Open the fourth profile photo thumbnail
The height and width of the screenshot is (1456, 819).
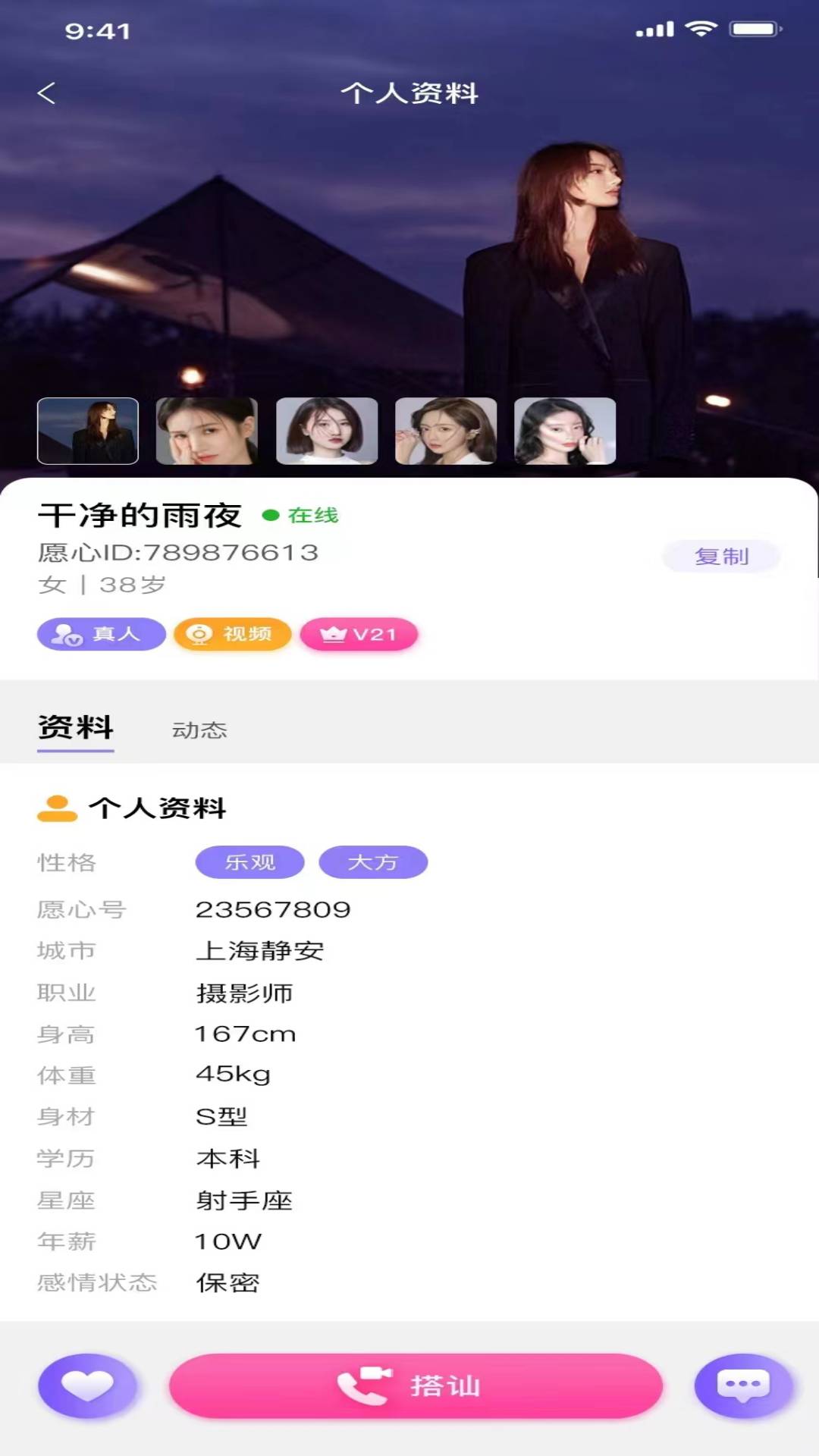(x=446, y=431)
